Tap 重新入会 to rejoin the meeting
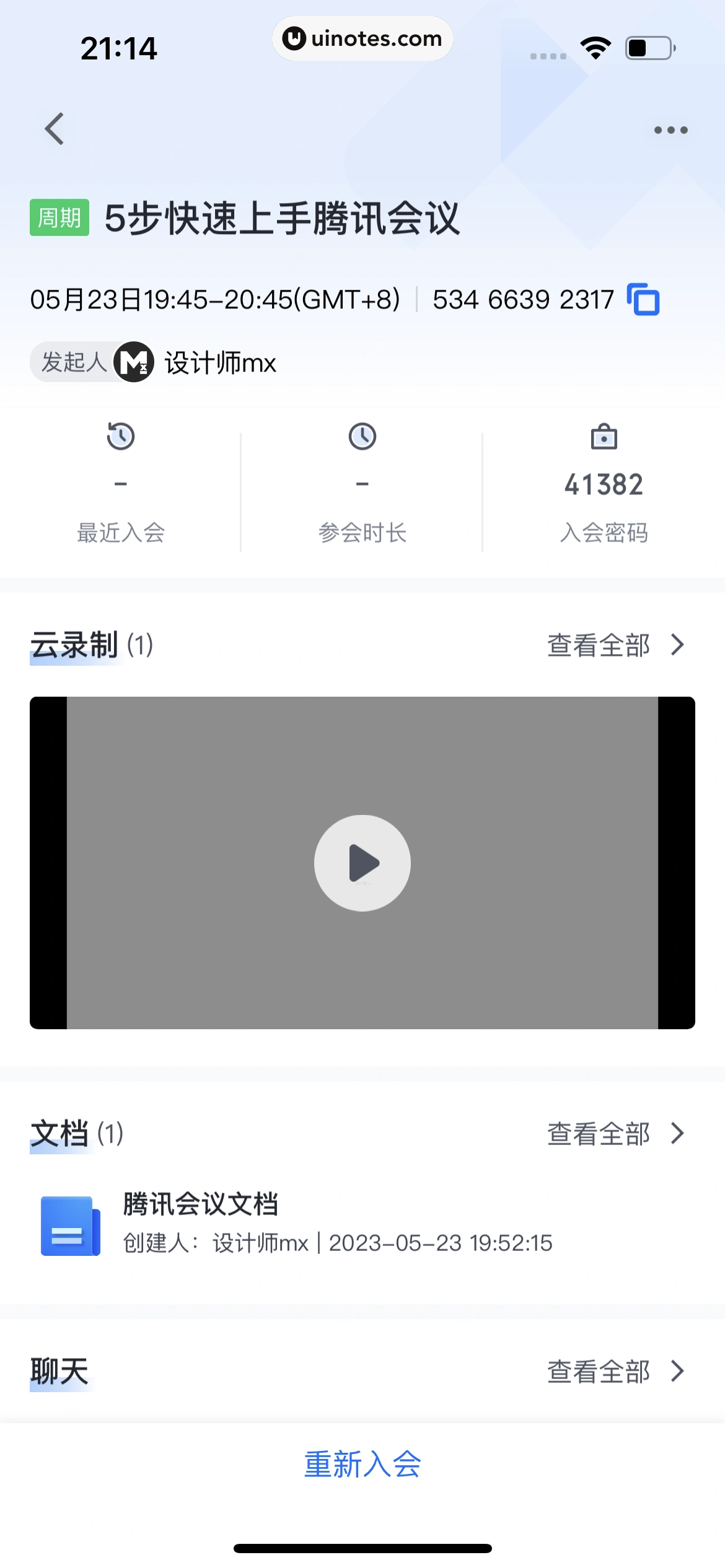 [362, 1465]
